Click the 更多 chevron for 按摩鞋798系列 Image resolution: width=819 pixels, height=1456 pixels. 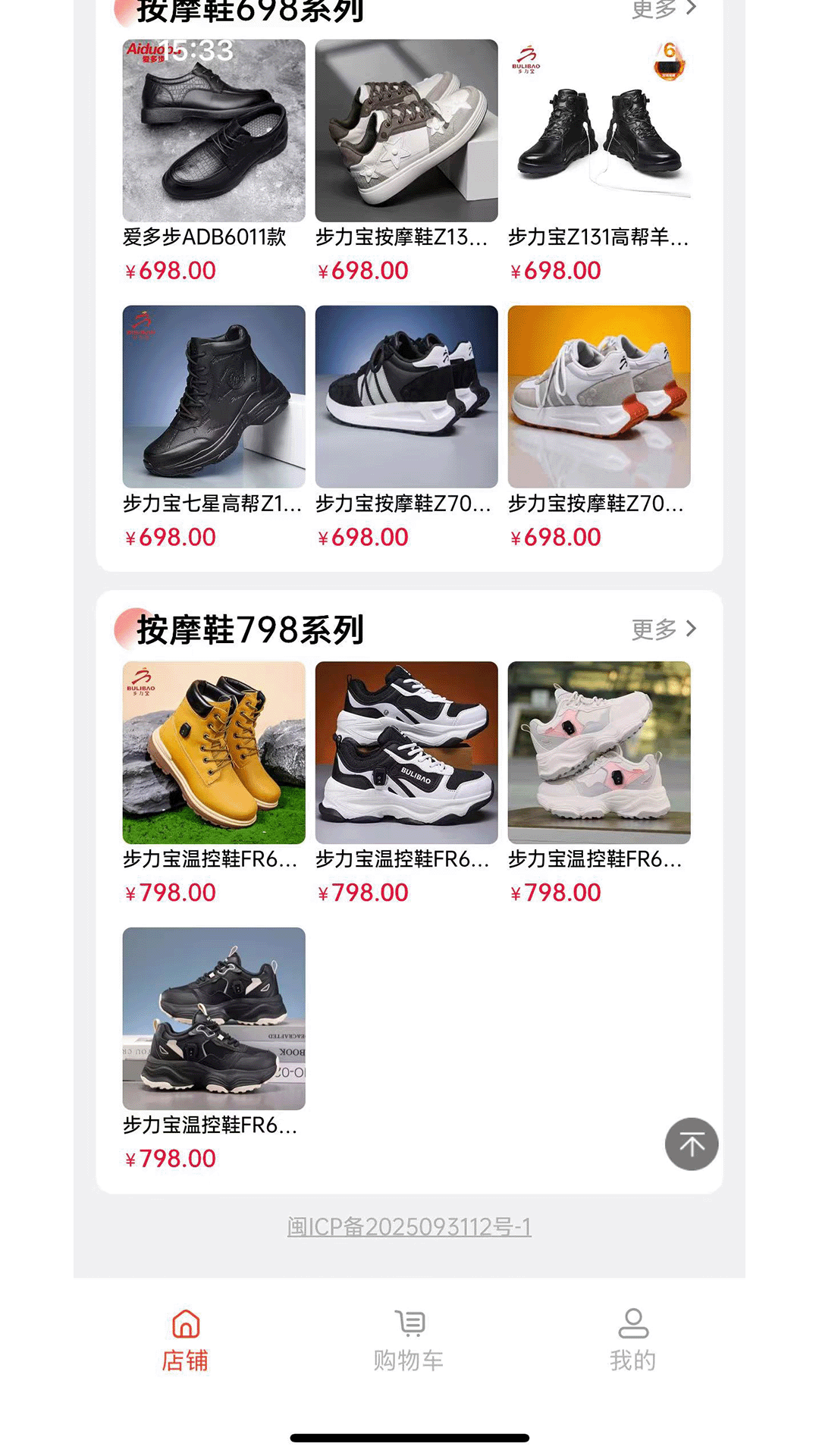[691, 629]
